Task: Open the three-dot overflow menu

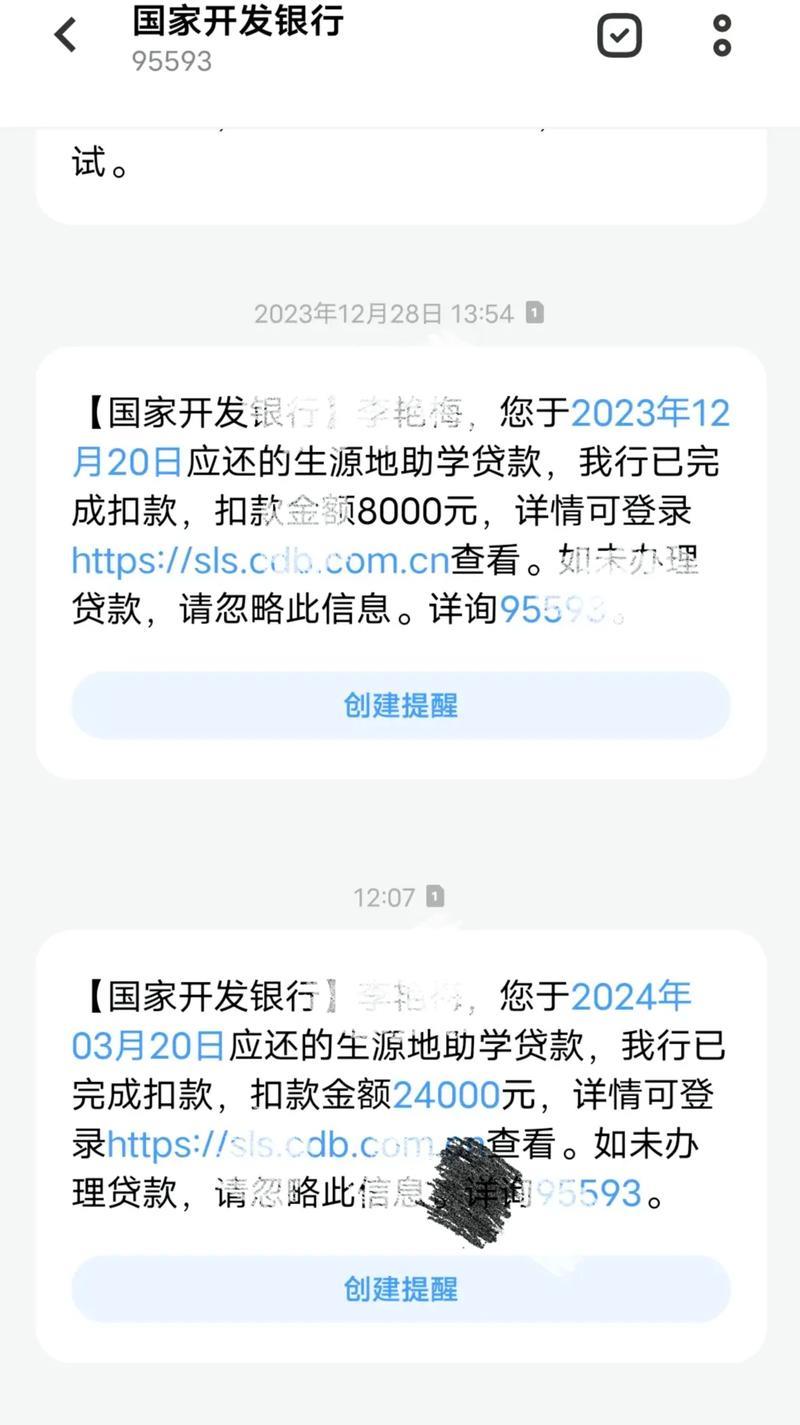Action: (722, 36)
